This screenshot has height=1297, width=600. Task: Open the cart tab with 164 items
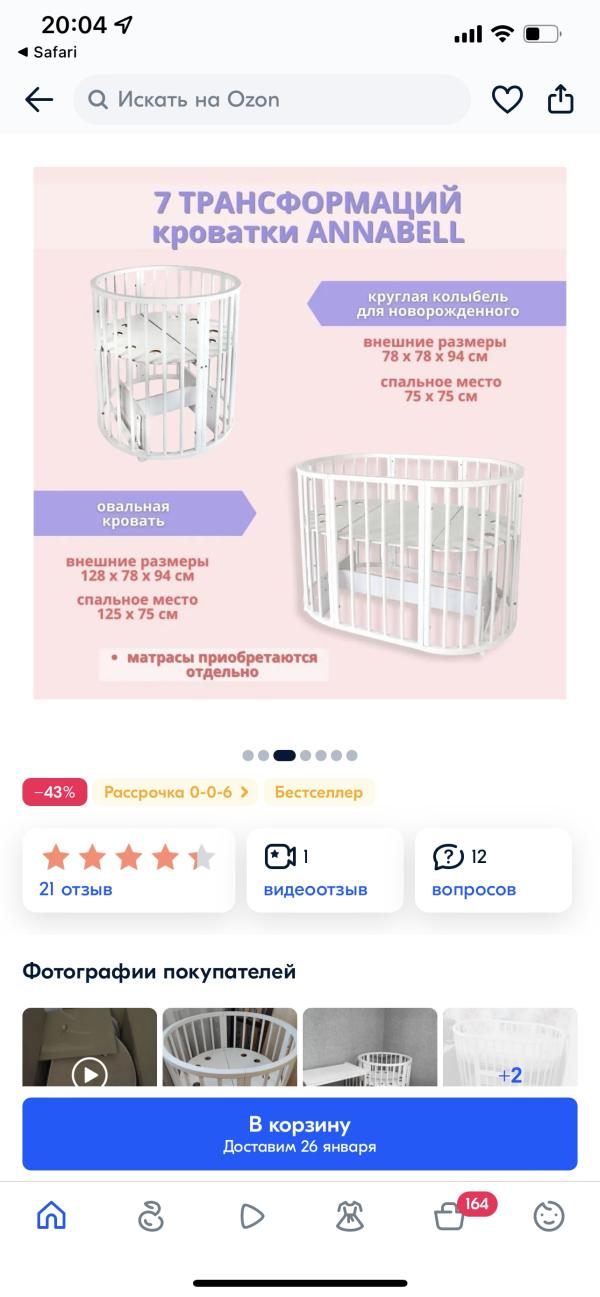(x=450, y=1215)
